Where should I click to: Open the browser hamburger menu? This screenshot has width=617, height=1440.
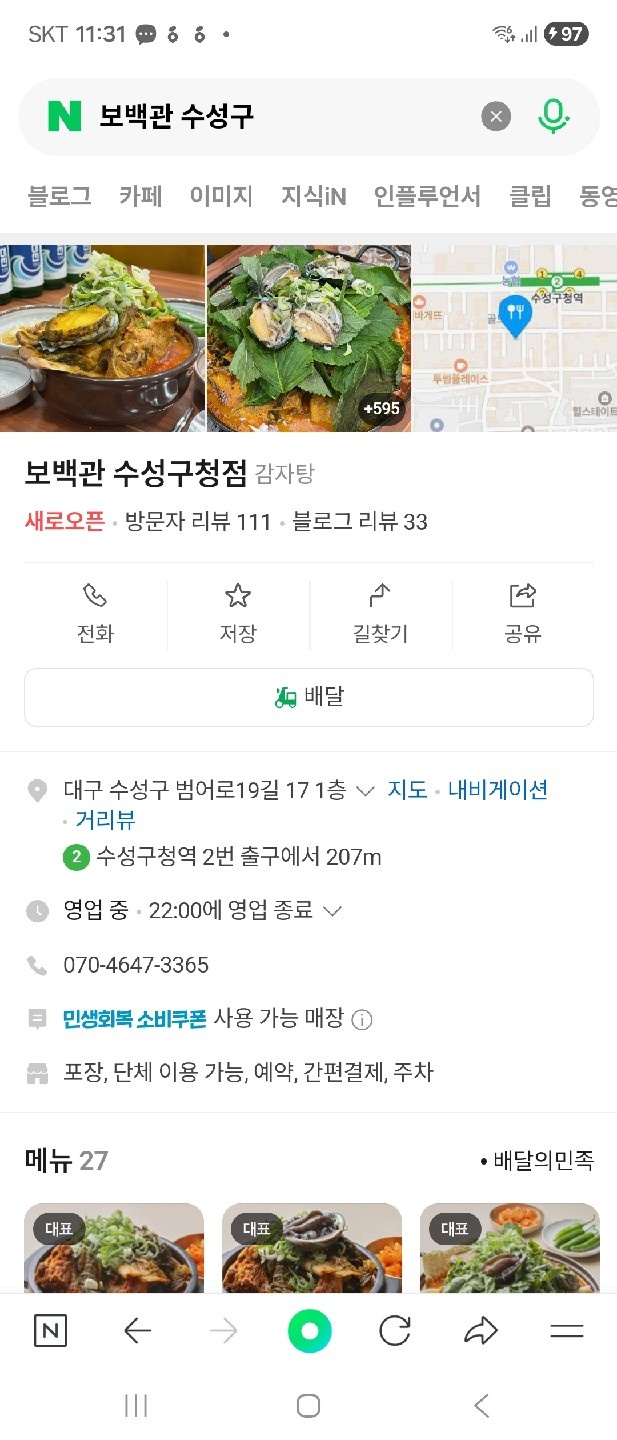click(x=567, y=1331)
